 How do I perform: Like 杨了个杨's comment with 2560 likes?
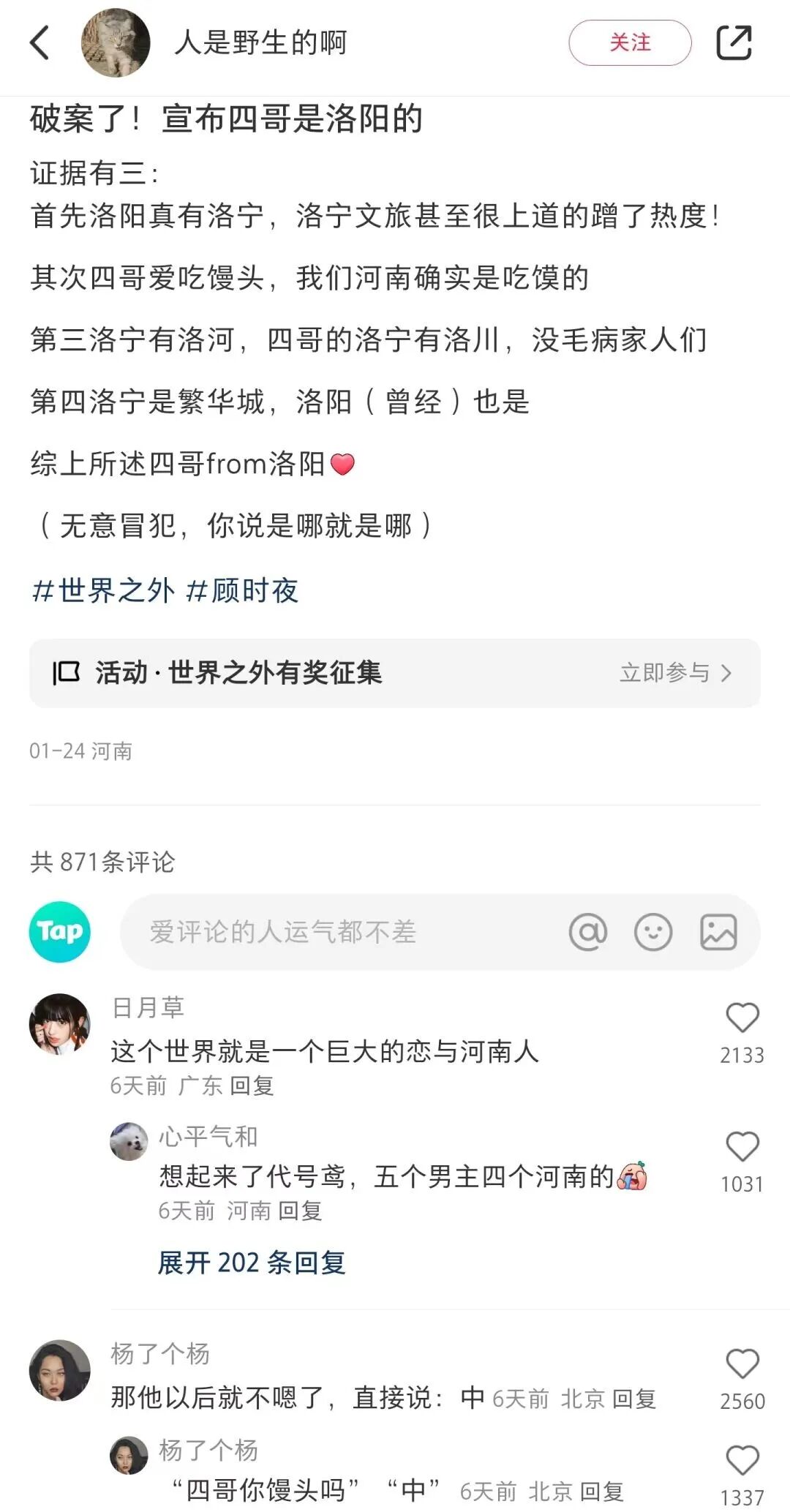[742, 1364]
